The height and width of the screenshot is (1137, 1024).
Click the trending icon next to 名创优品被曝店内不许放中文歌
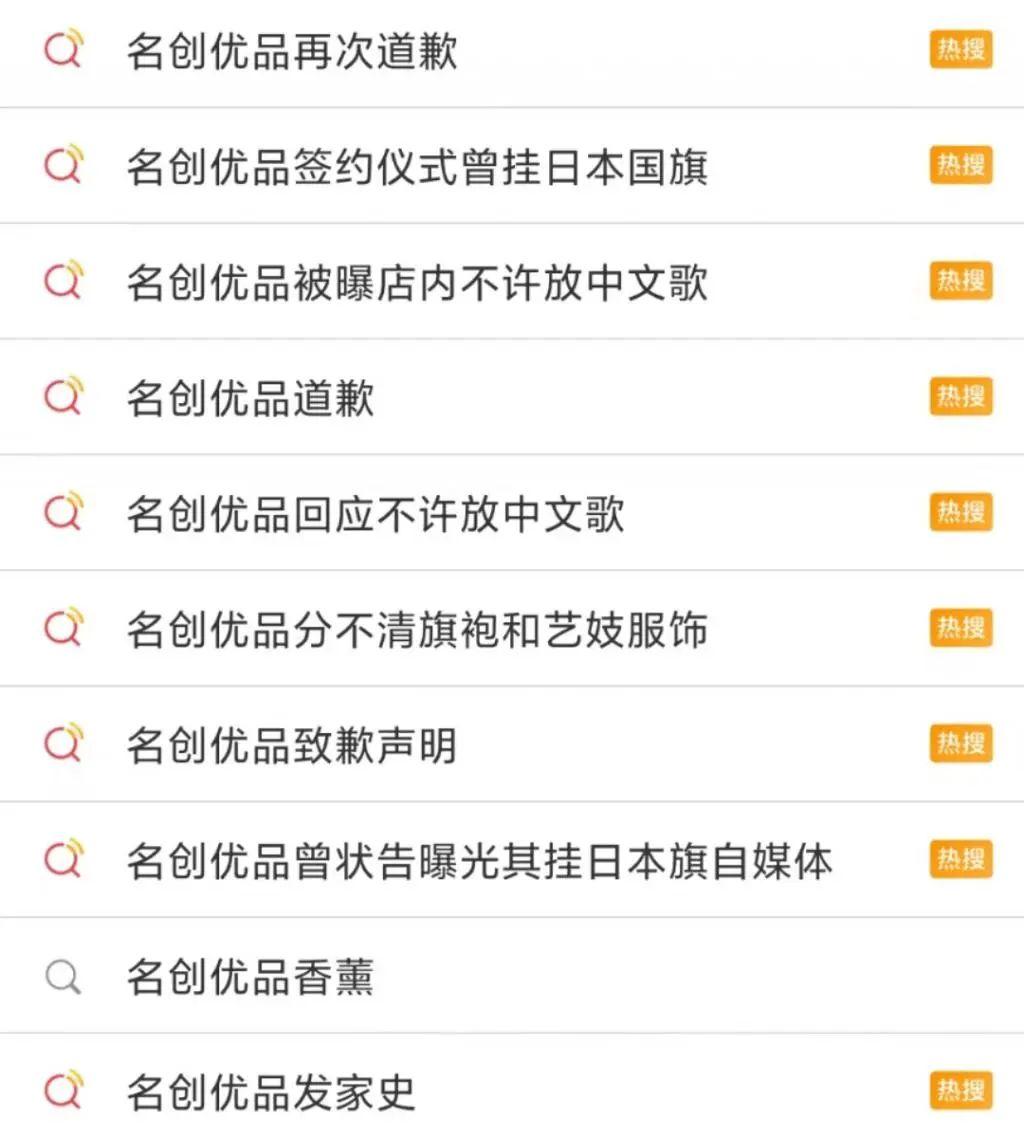point(62,280)
